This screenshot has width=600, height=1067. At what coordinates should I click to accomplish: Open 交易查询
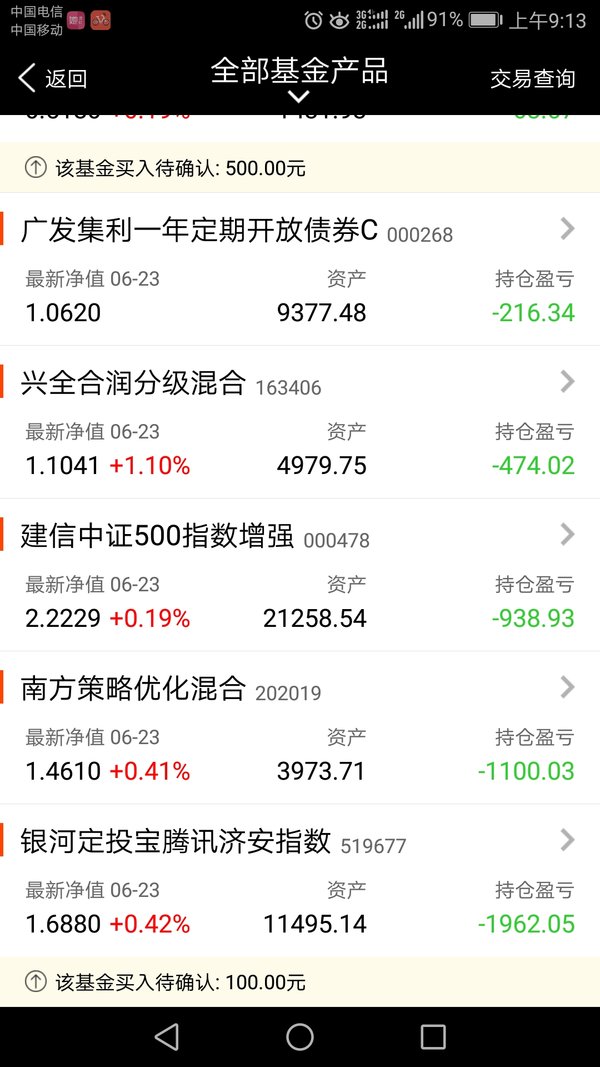click(x=533, y=79)
